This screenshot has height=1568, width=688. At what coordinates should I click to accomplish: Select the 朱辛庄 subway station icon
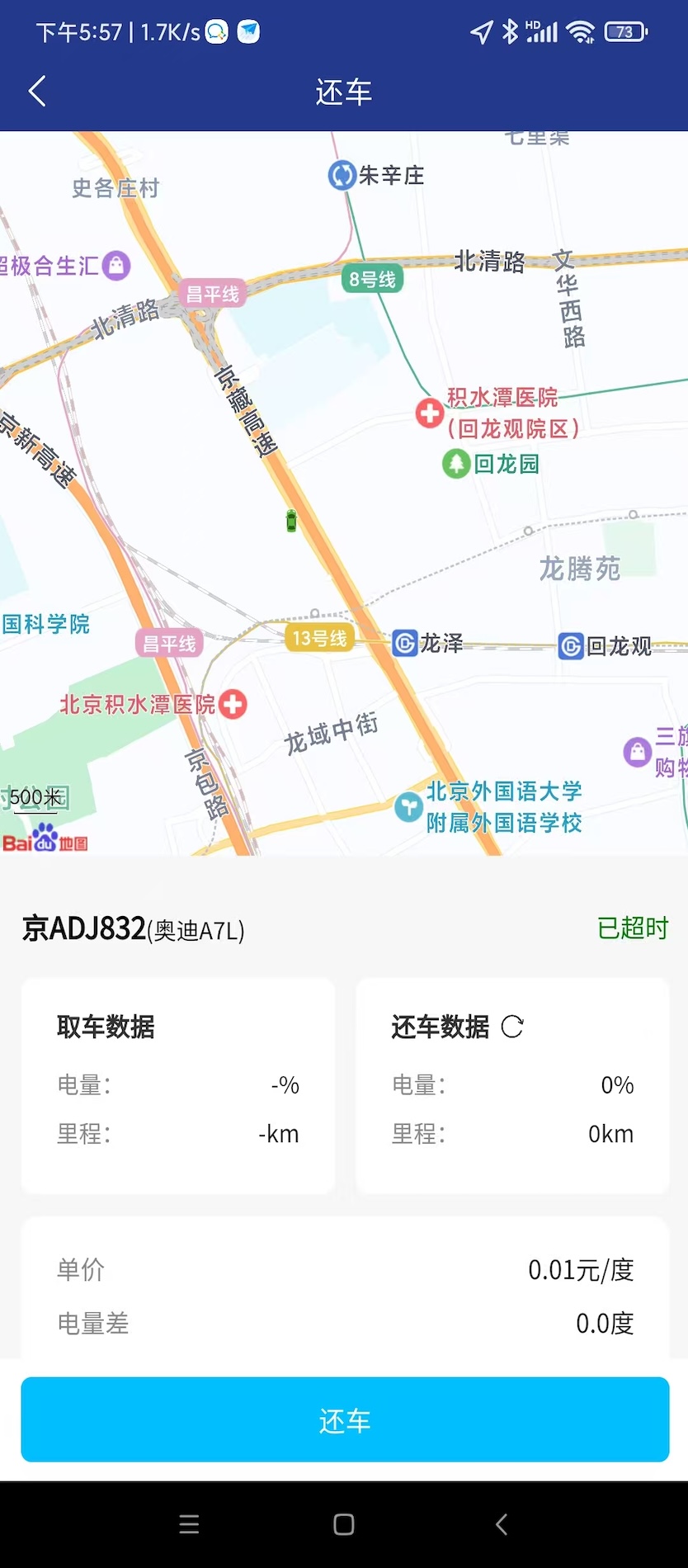pyautogui.click(x=341, y=175)
